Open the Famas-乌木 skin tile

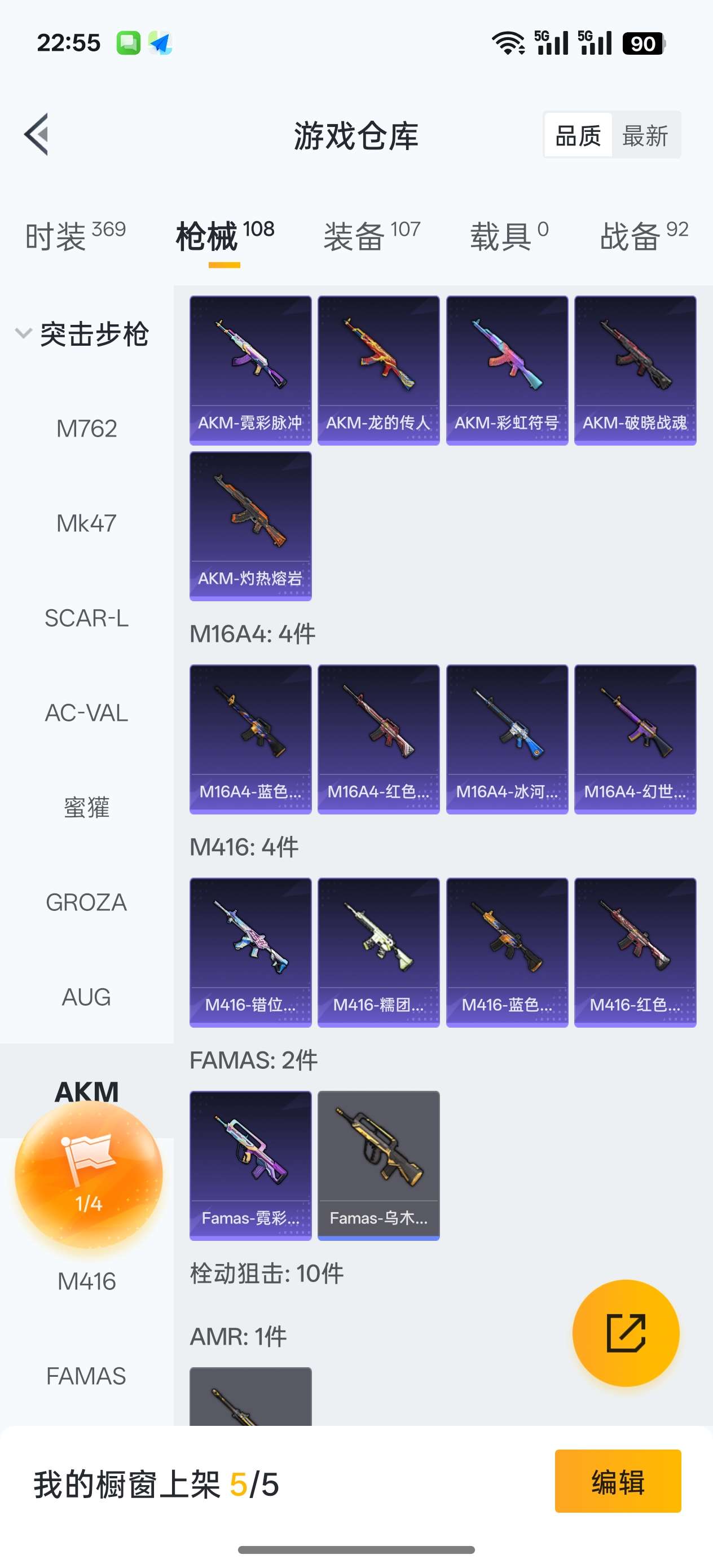click(378, 1165)
